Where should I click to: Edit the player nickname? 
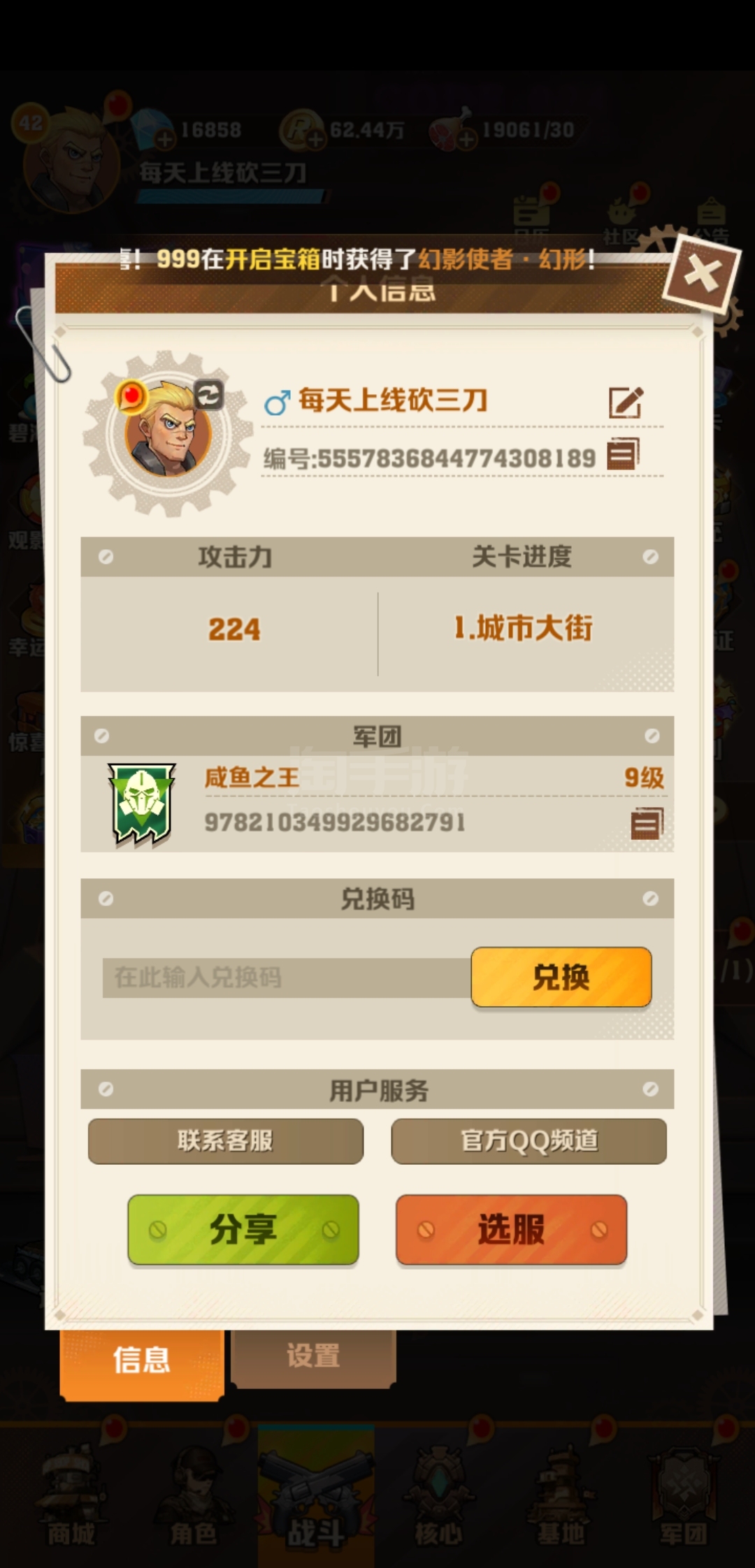[626, 402]
